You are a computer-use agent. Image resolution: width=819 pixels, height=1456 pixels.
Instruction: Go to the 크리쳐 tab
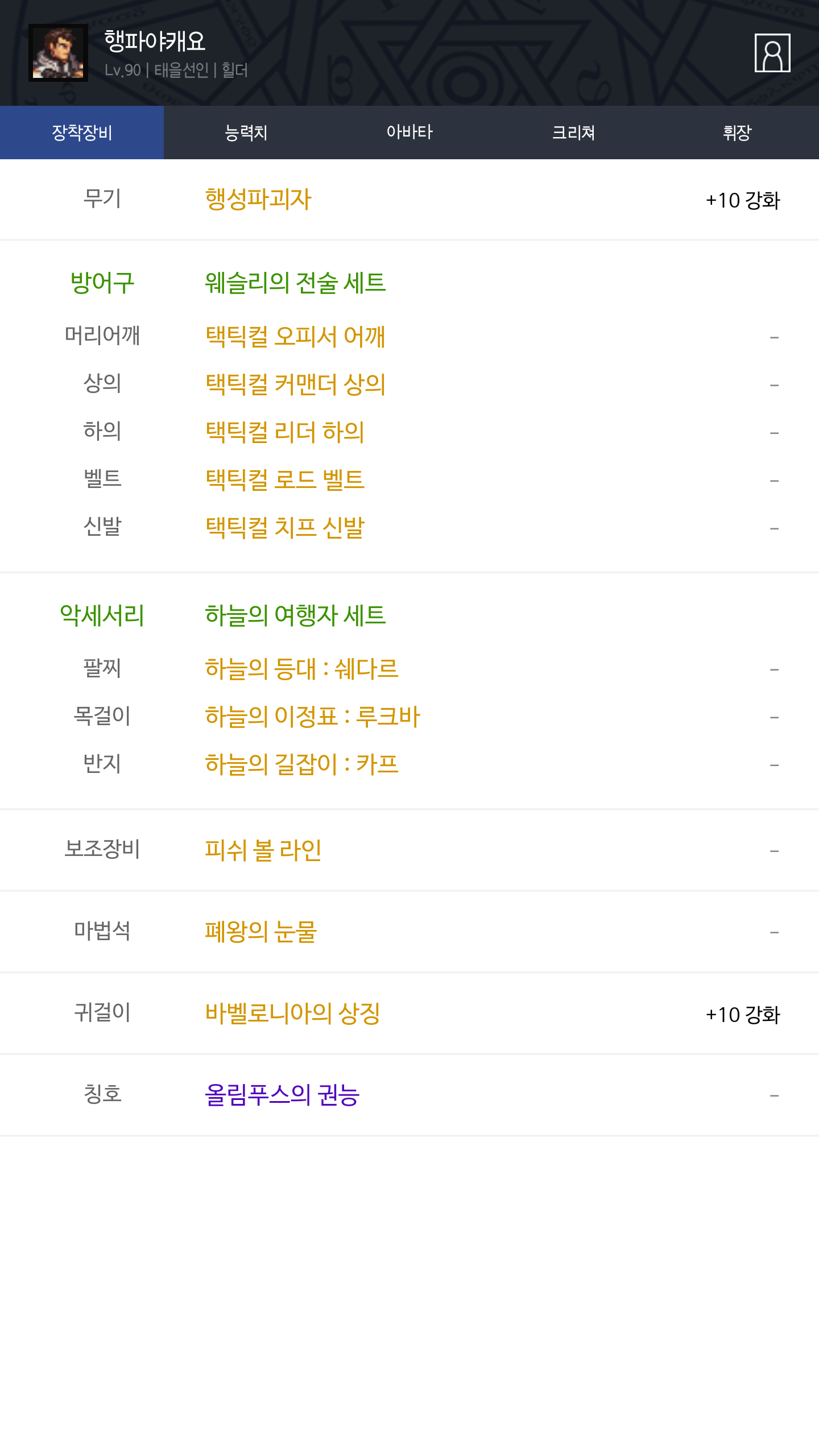point(573,133)
